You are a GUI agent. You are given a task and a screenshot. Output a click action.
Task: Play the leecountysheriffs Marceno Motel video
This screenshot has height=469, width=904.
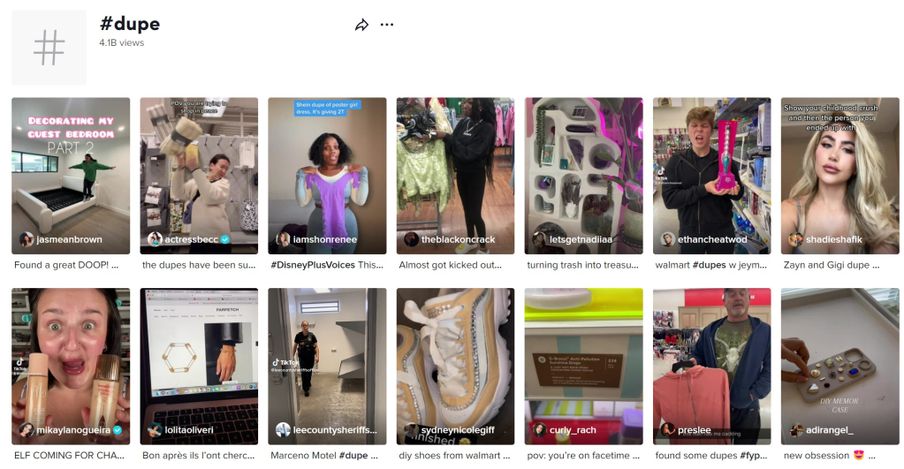point(327,366)
